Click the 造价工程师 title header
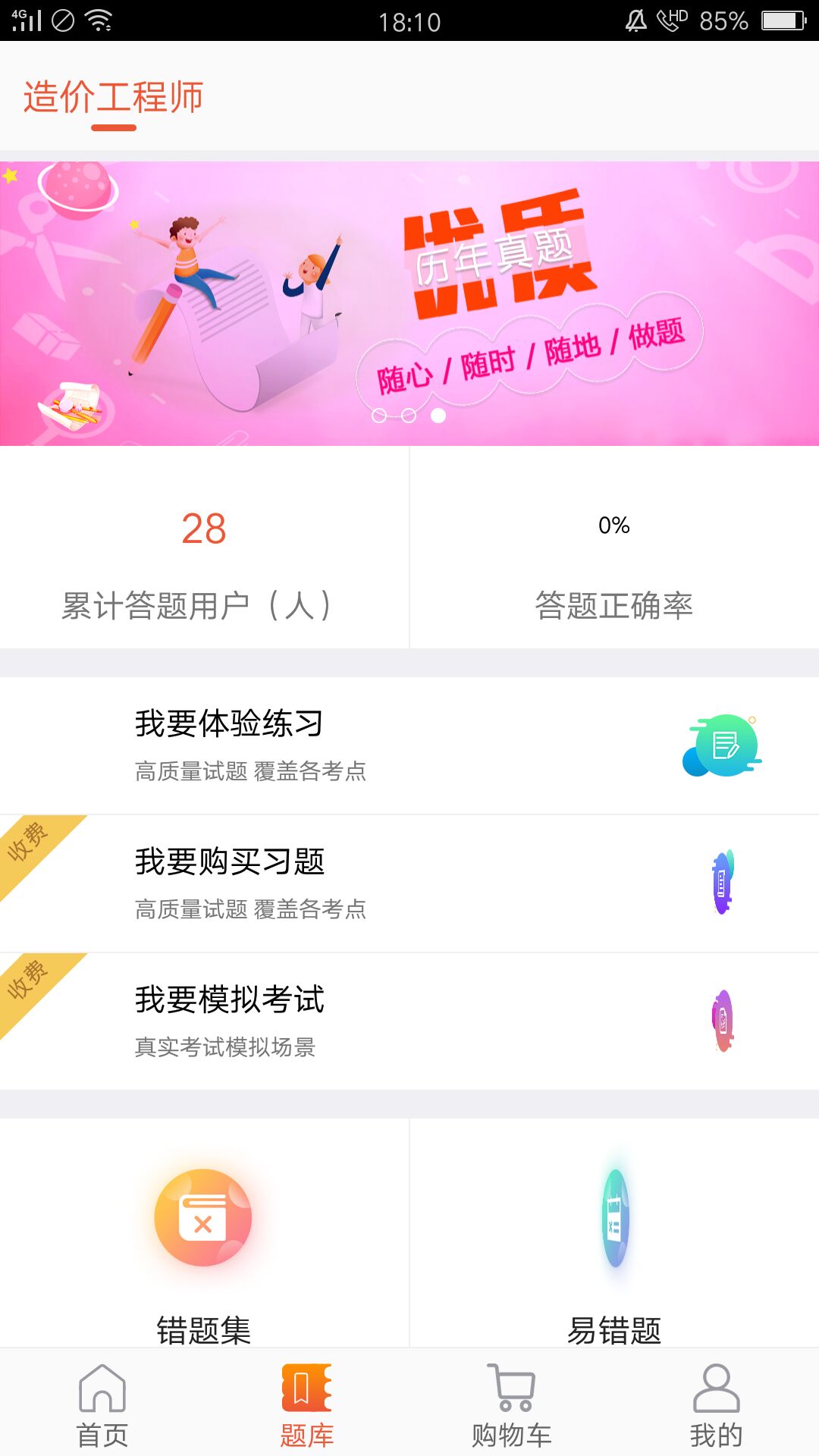Image resolution: width=819 pixels, height=1456 pixels. click(114, 96)
